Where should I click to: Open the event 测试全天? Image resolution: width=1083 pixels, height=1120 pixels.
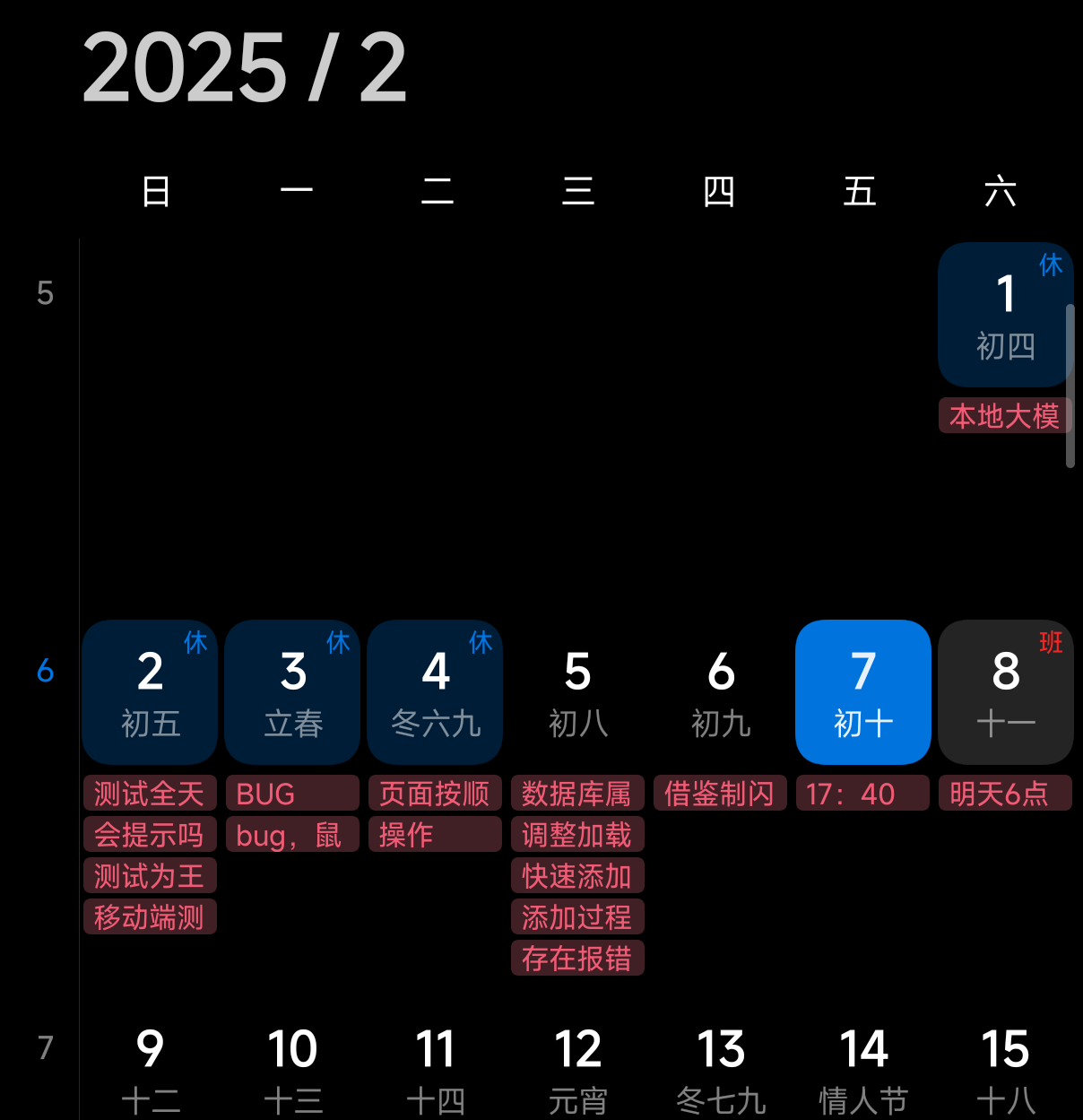tap(150, 794)
